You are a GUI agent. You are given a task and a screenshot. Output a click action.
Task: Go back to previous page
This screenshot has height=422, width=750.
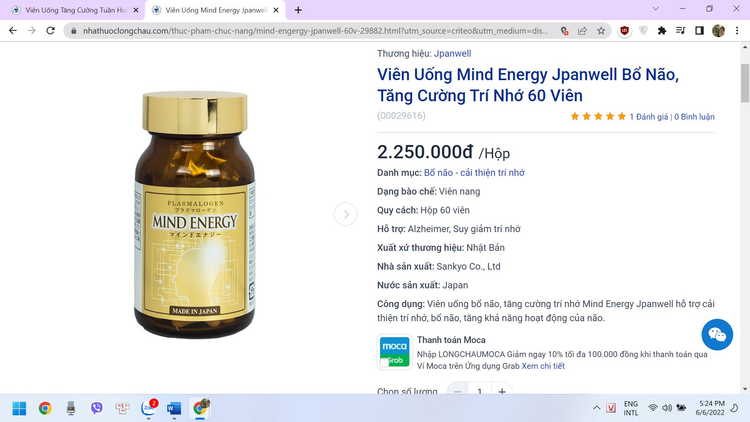[x=12, y=31]
